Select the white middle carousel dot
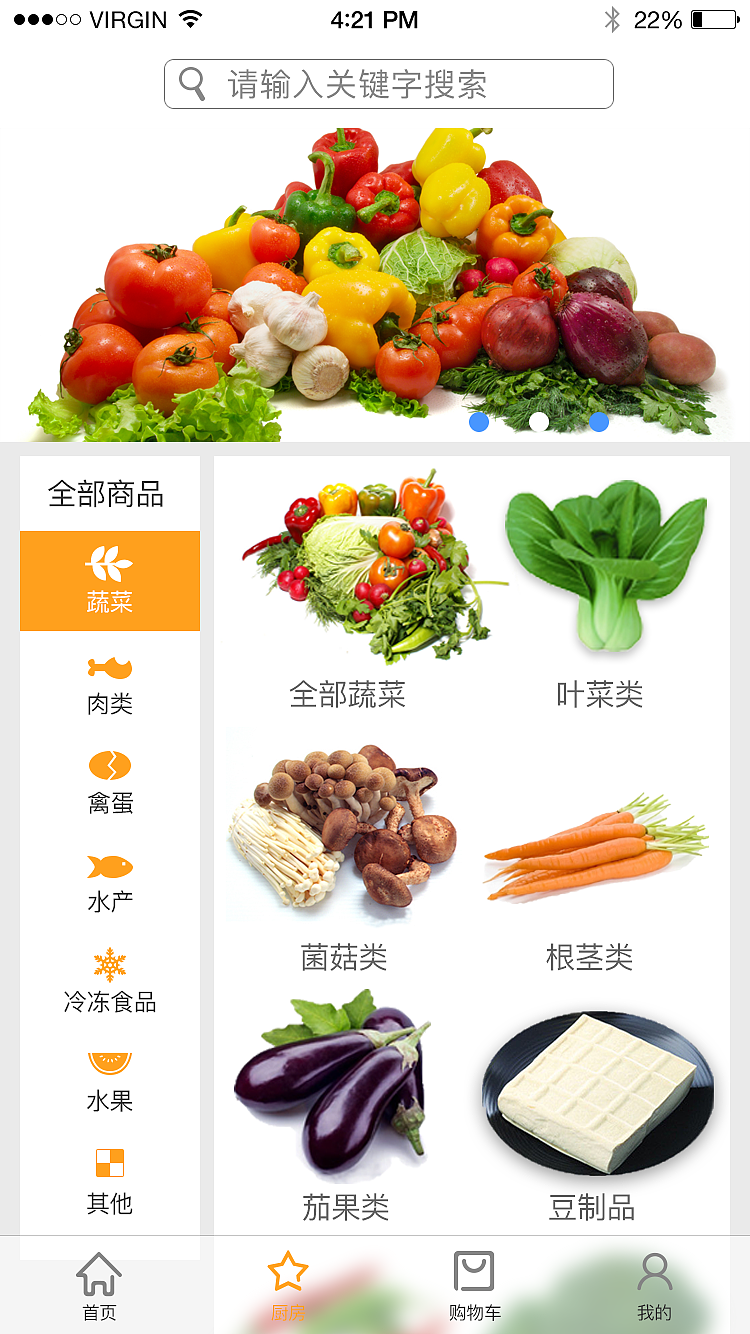Image resolution: width=750 pixels, height=1334 pixels. [539, 422]
